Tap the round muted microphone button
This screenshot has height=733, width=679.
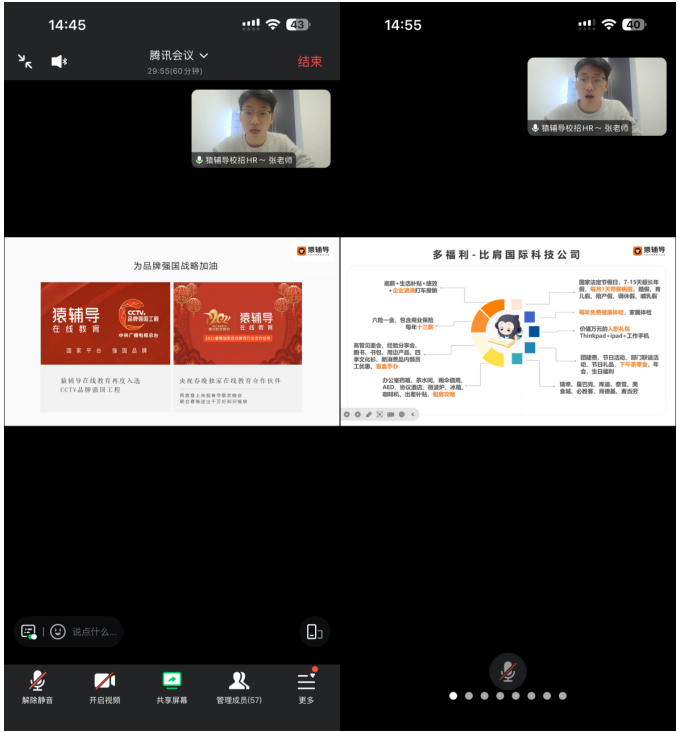(x=508, y=671)
